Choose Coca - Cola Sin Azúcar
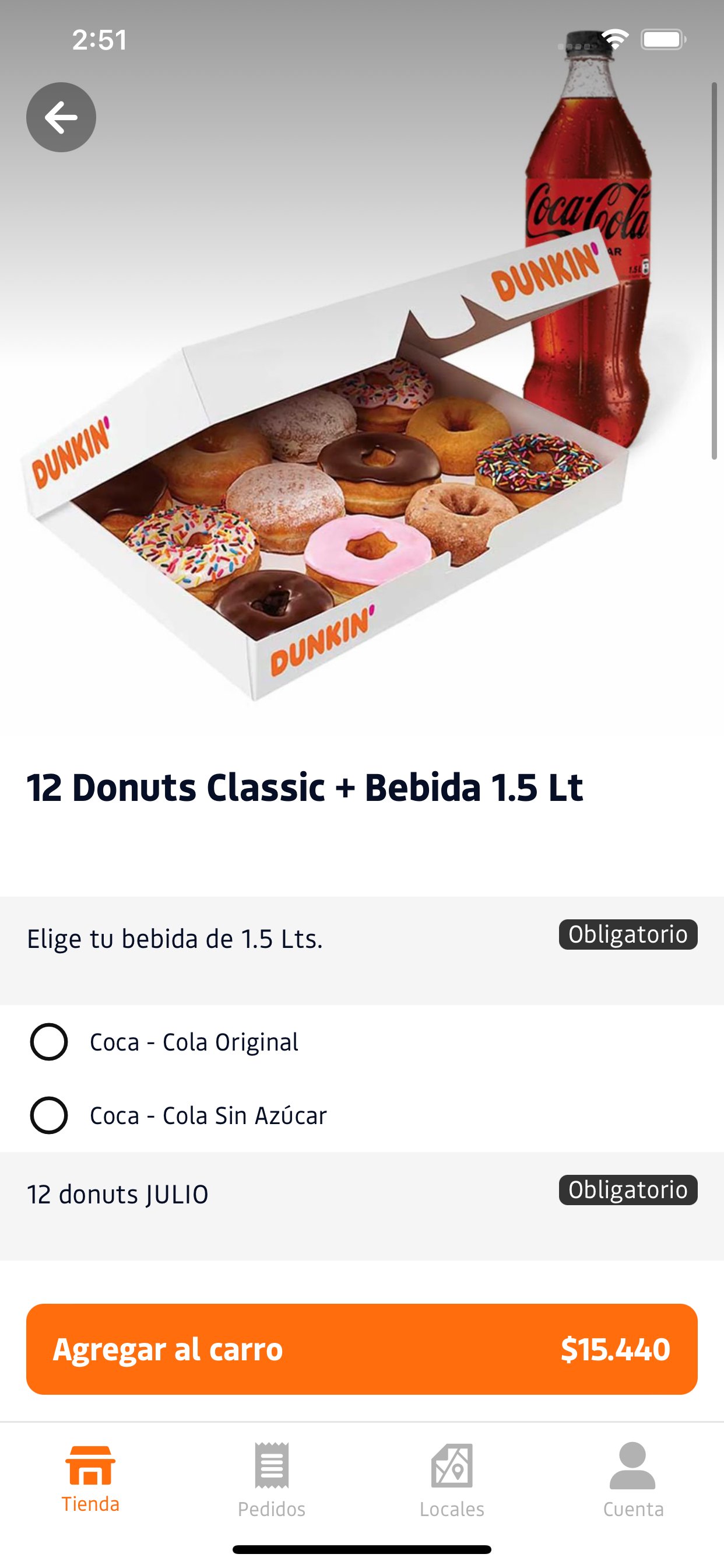Viewport: 724px width, 1568px height. pos(50,1115)
